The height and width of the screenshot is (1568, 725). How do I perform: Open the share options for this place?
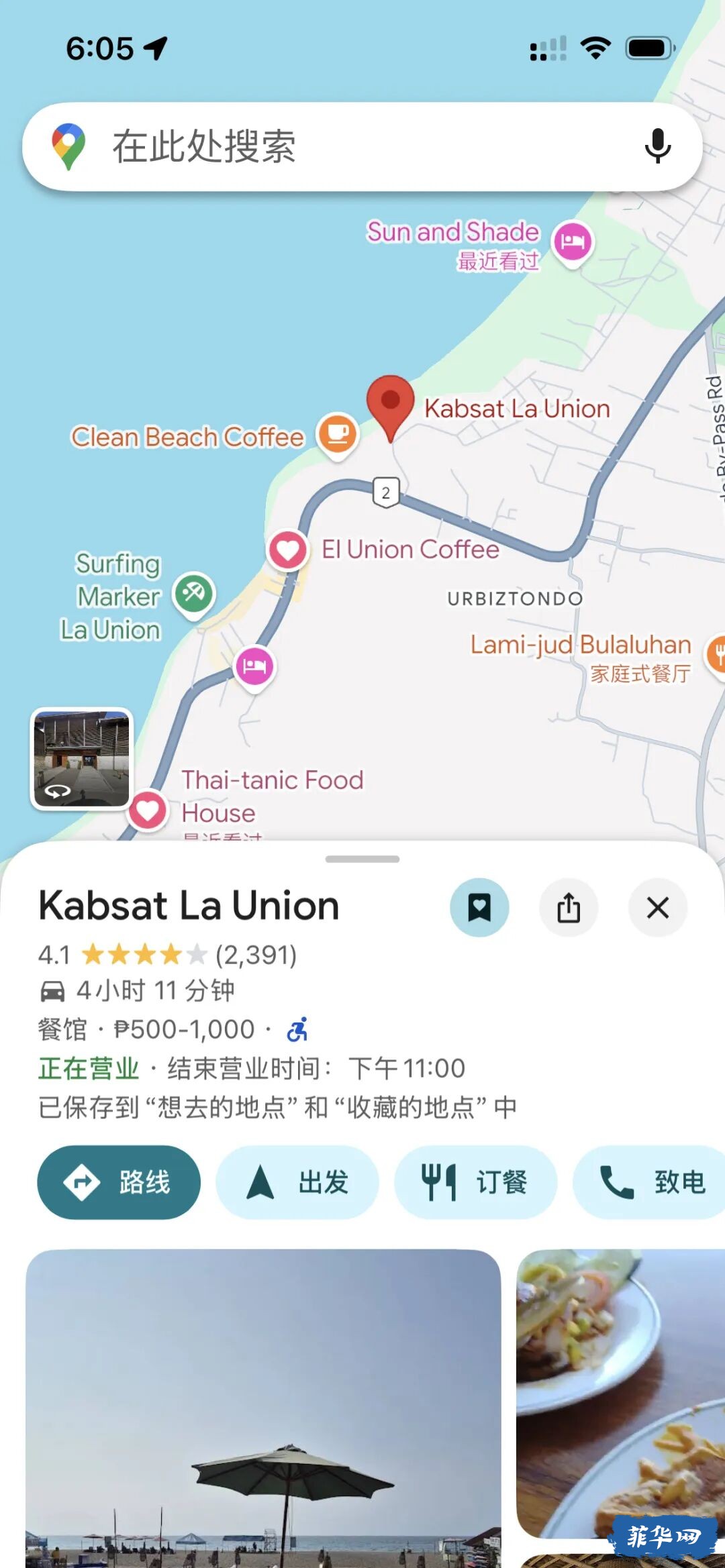coord(569,907)
